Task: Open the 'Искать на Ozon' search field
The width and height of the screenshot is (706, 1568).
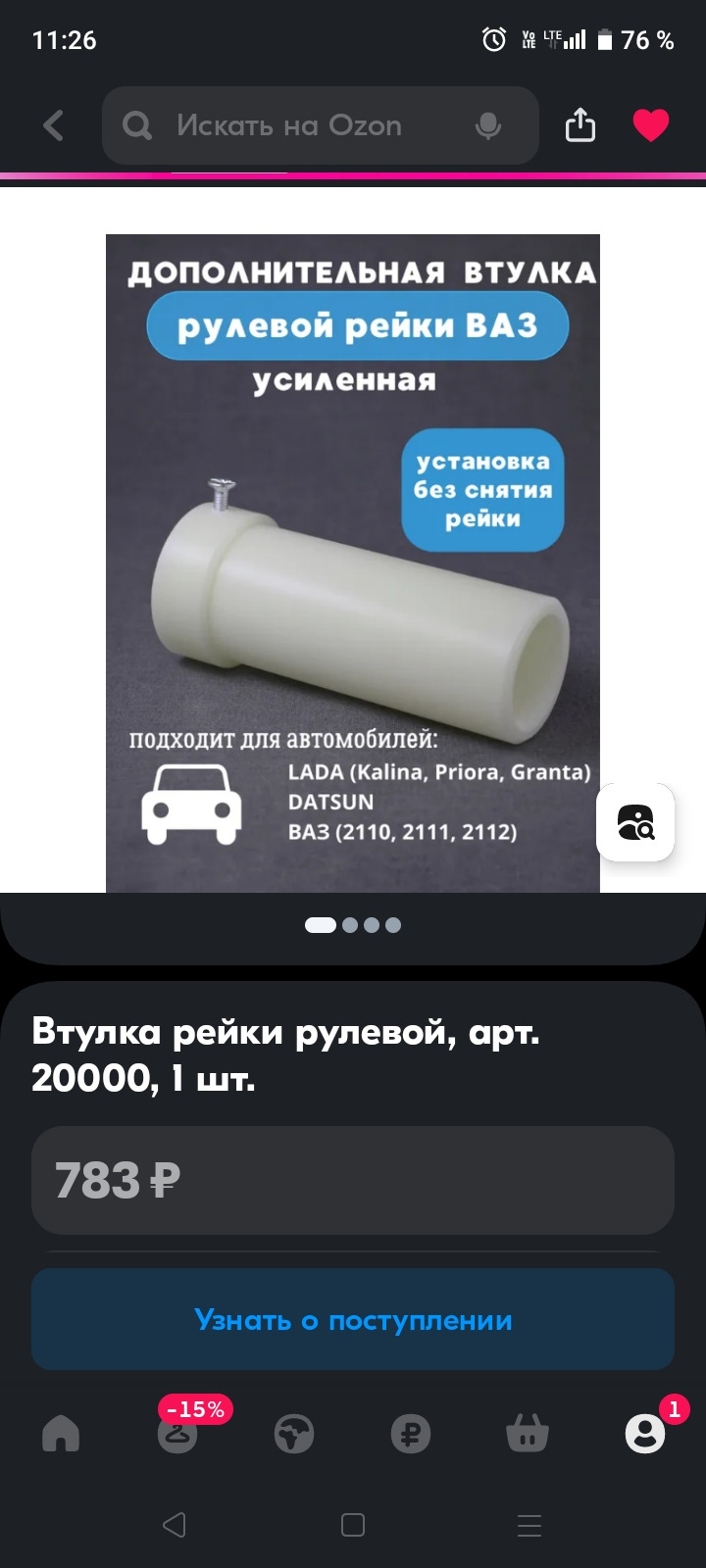Action: [294, 125]
